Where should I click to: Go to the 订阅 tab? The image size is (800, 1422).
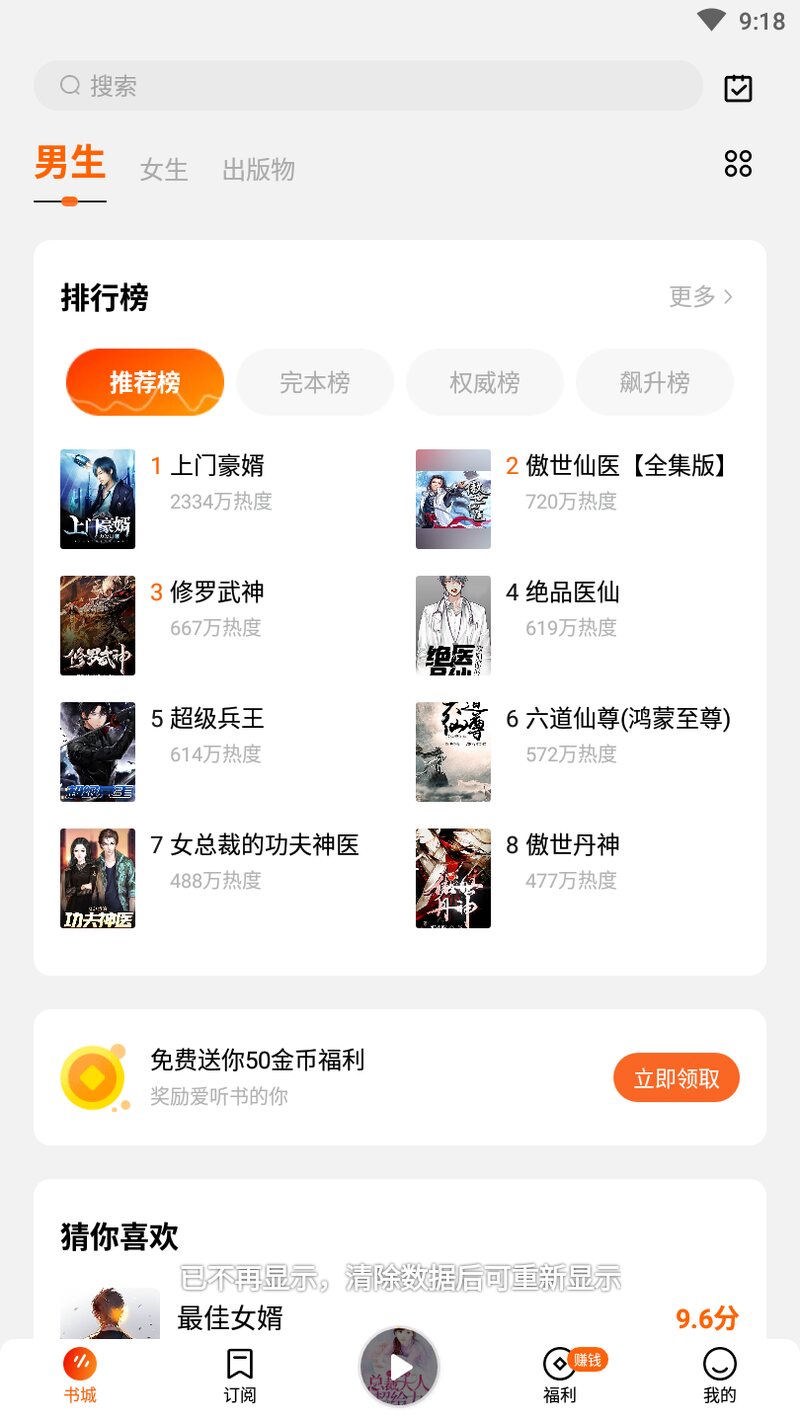pyautogui.click(x=240, y=1376)
